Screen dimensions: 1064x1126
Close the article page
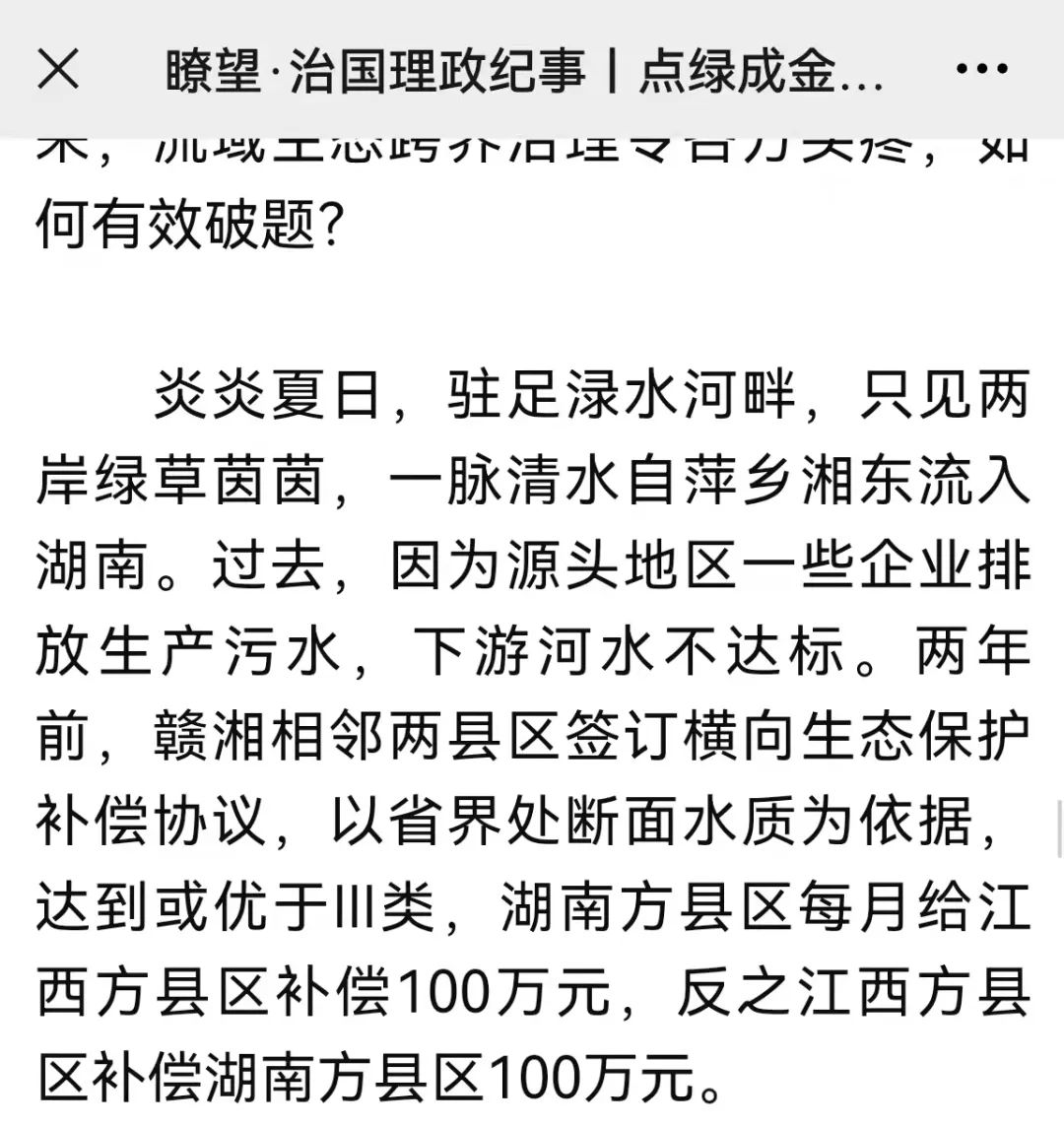(x=57, y=69)
